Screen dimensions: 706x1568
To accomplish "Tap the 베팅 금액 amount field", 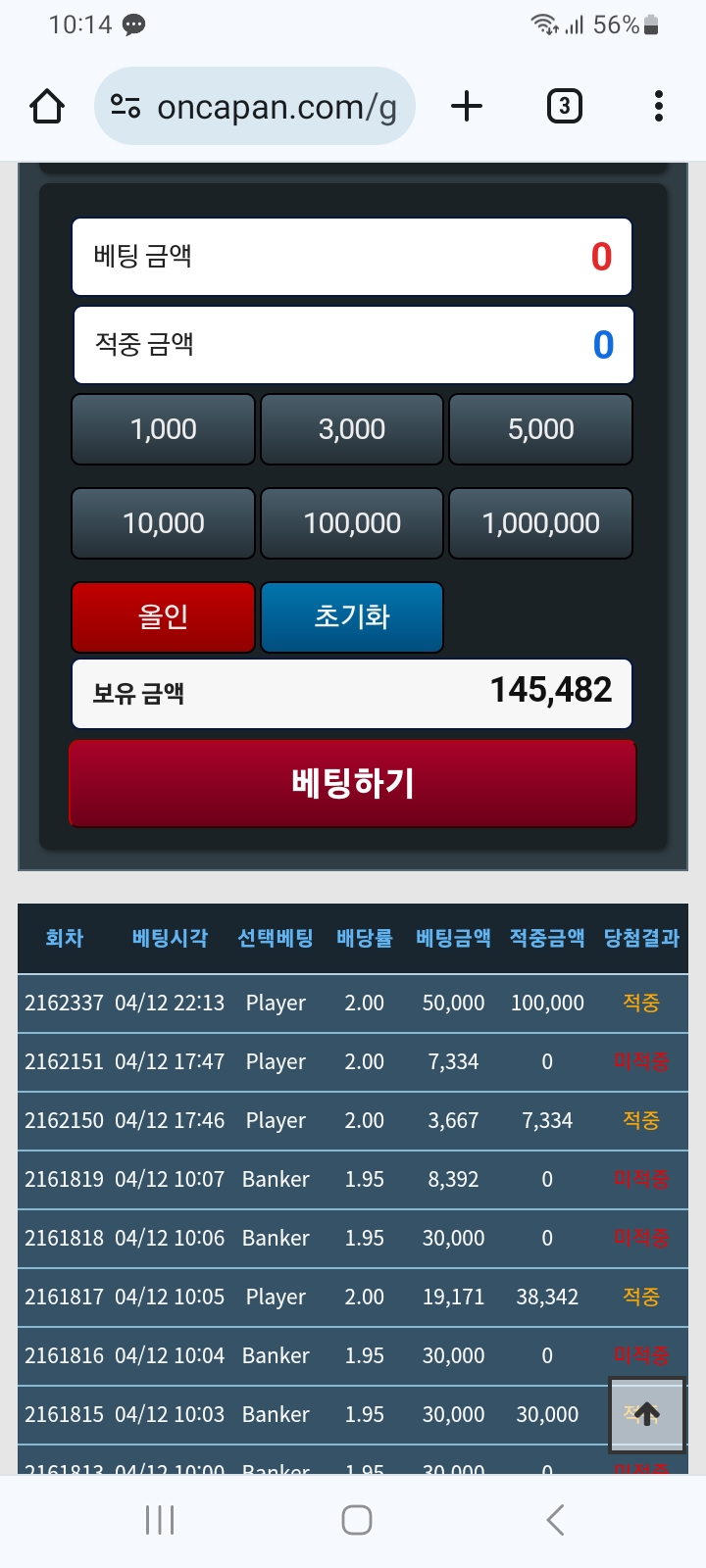I will click(x=352, y=257).
